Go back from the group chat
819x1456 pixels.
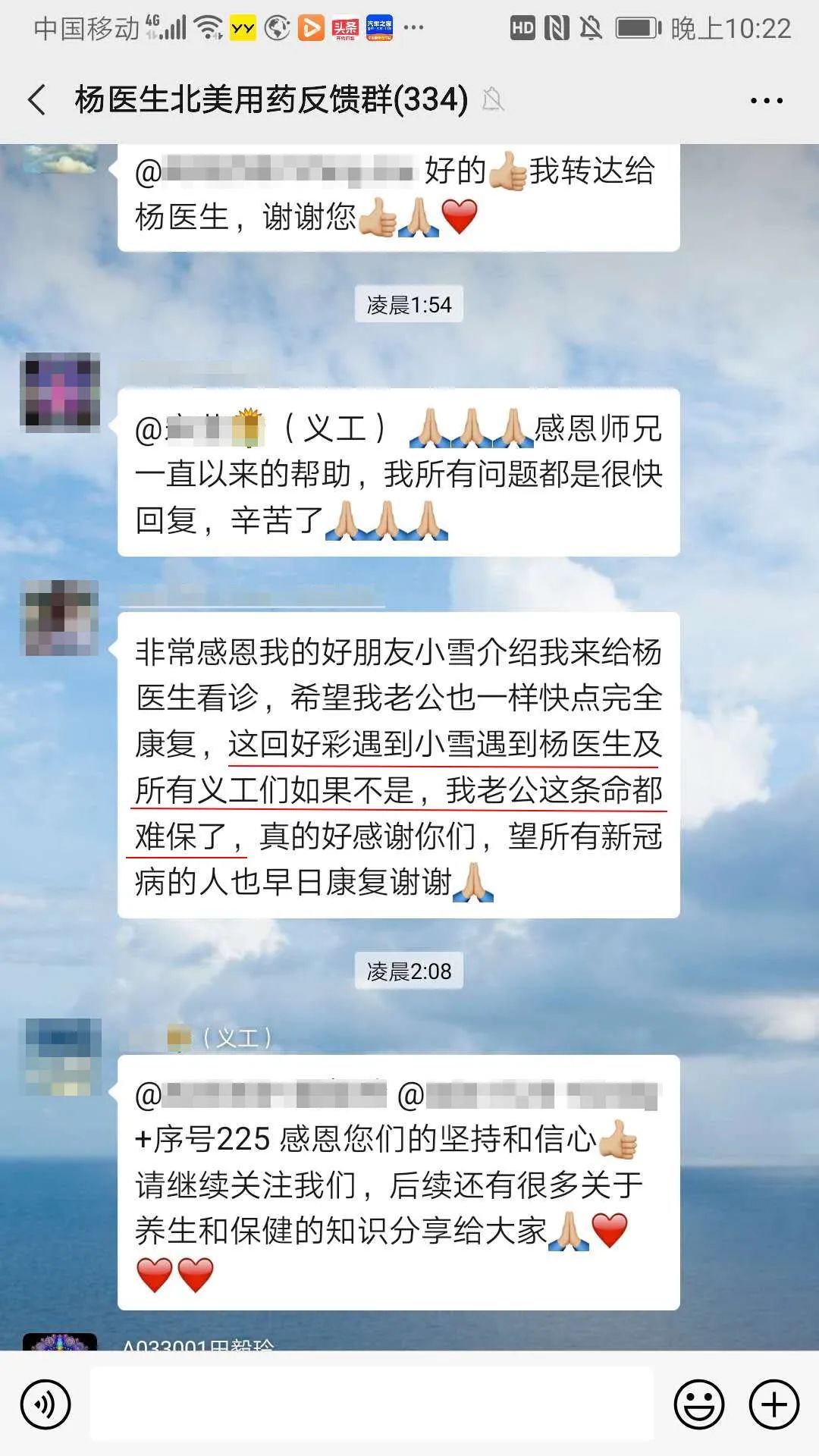pos(36,100)
